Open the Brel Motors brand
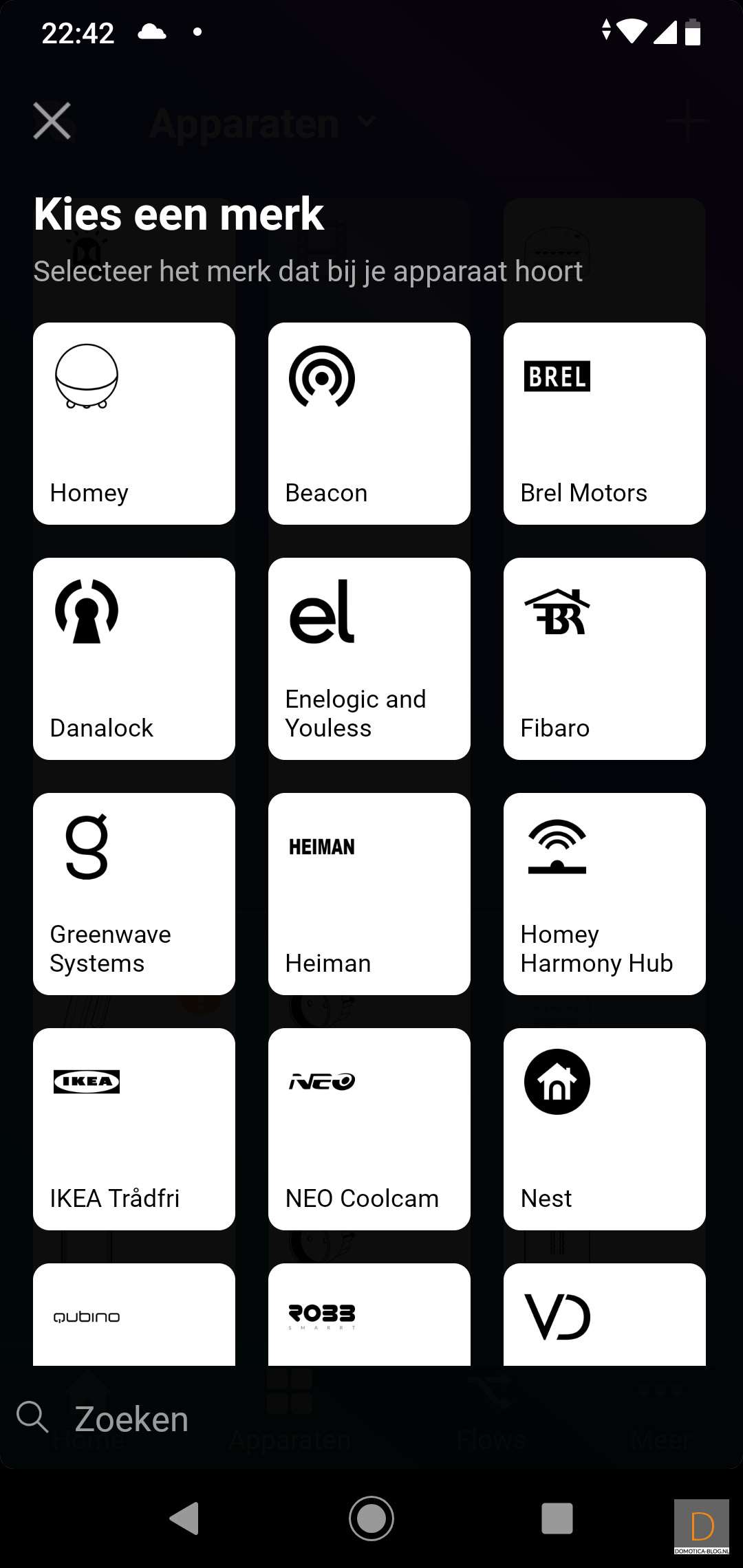Viewport: 743px width, 1568px height. (605, 424)
